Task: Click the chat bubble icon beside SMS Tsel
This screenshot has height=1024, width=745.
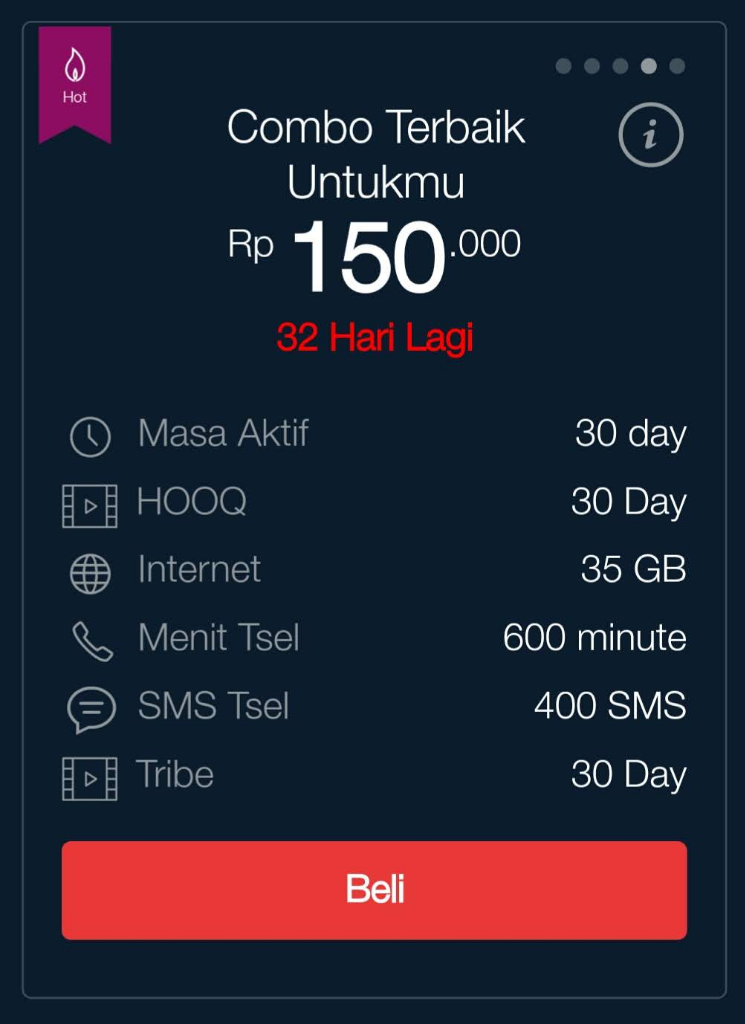Action: 90,706
